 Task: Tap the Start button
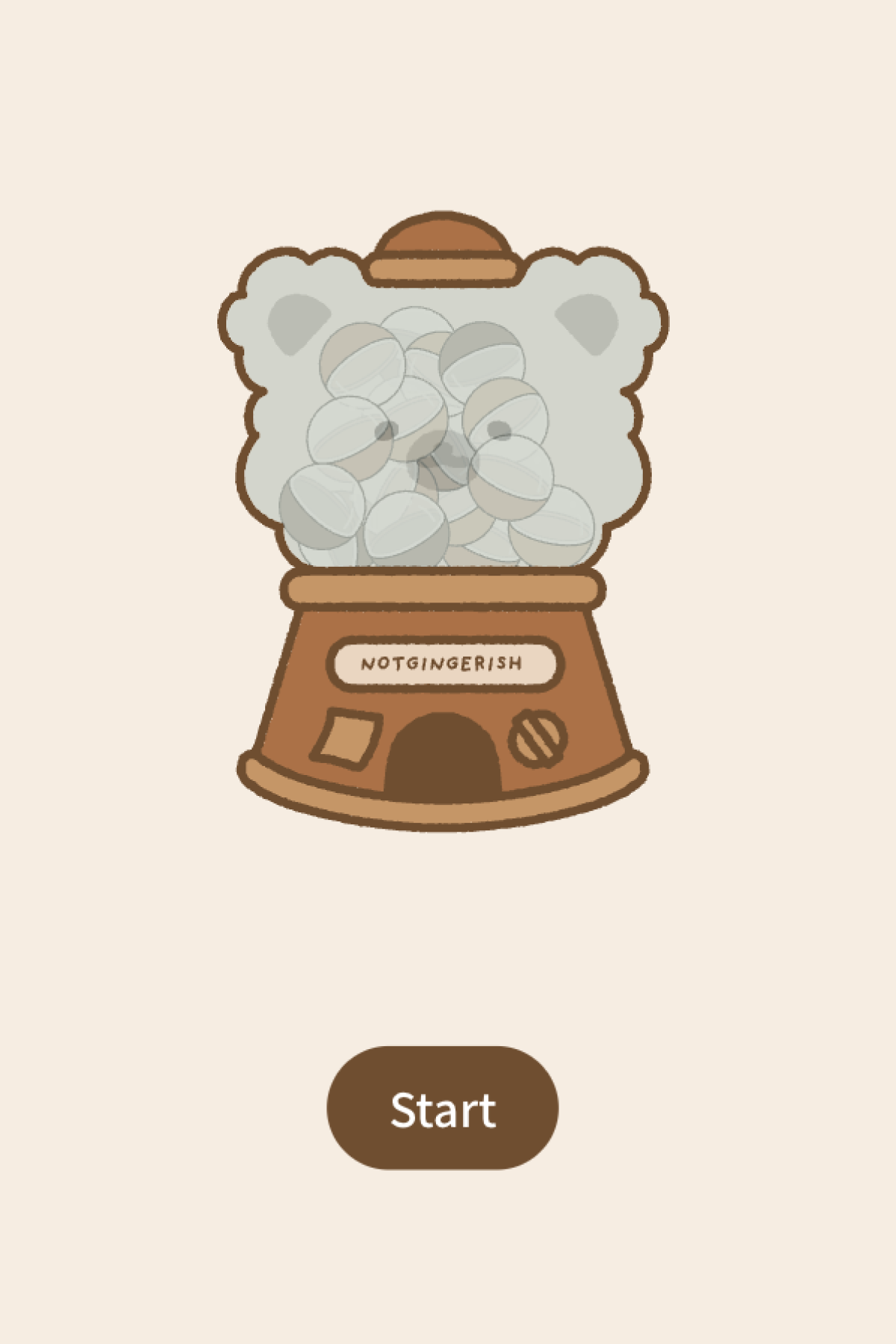coord(443,1107)
